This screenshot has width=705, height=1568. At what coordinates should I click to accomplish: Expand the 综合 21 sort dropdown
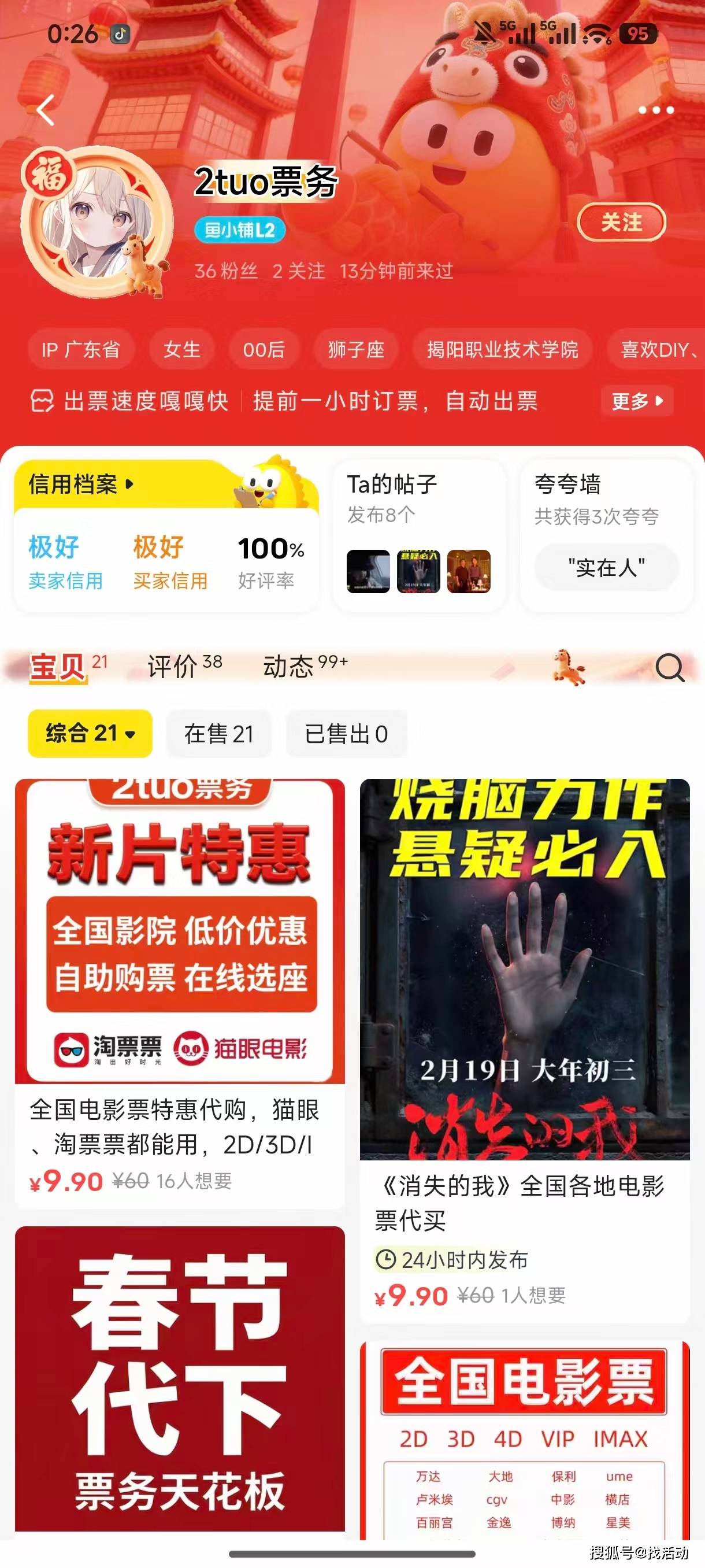[90, 734]
